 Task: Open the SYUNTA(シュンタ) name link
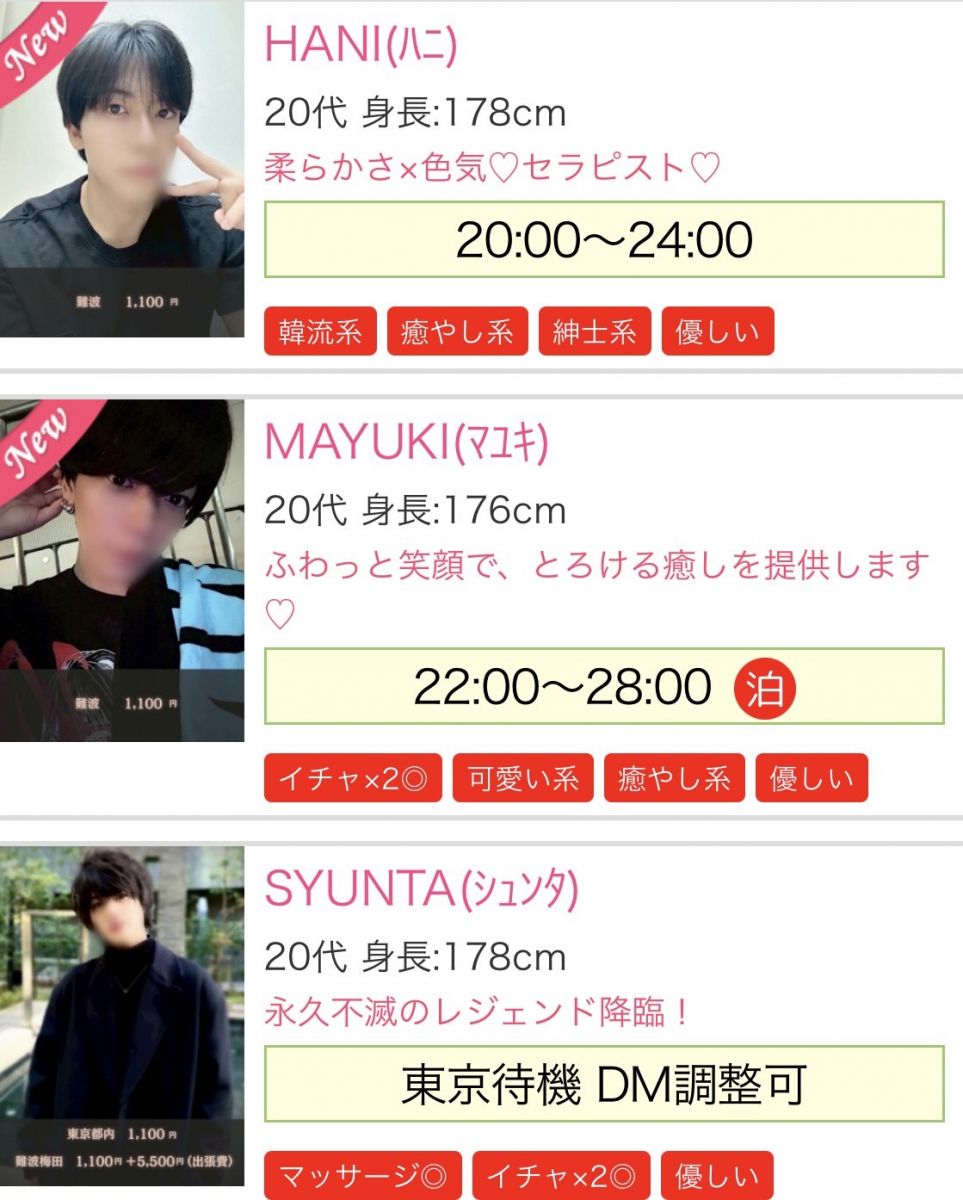point(421,889)
